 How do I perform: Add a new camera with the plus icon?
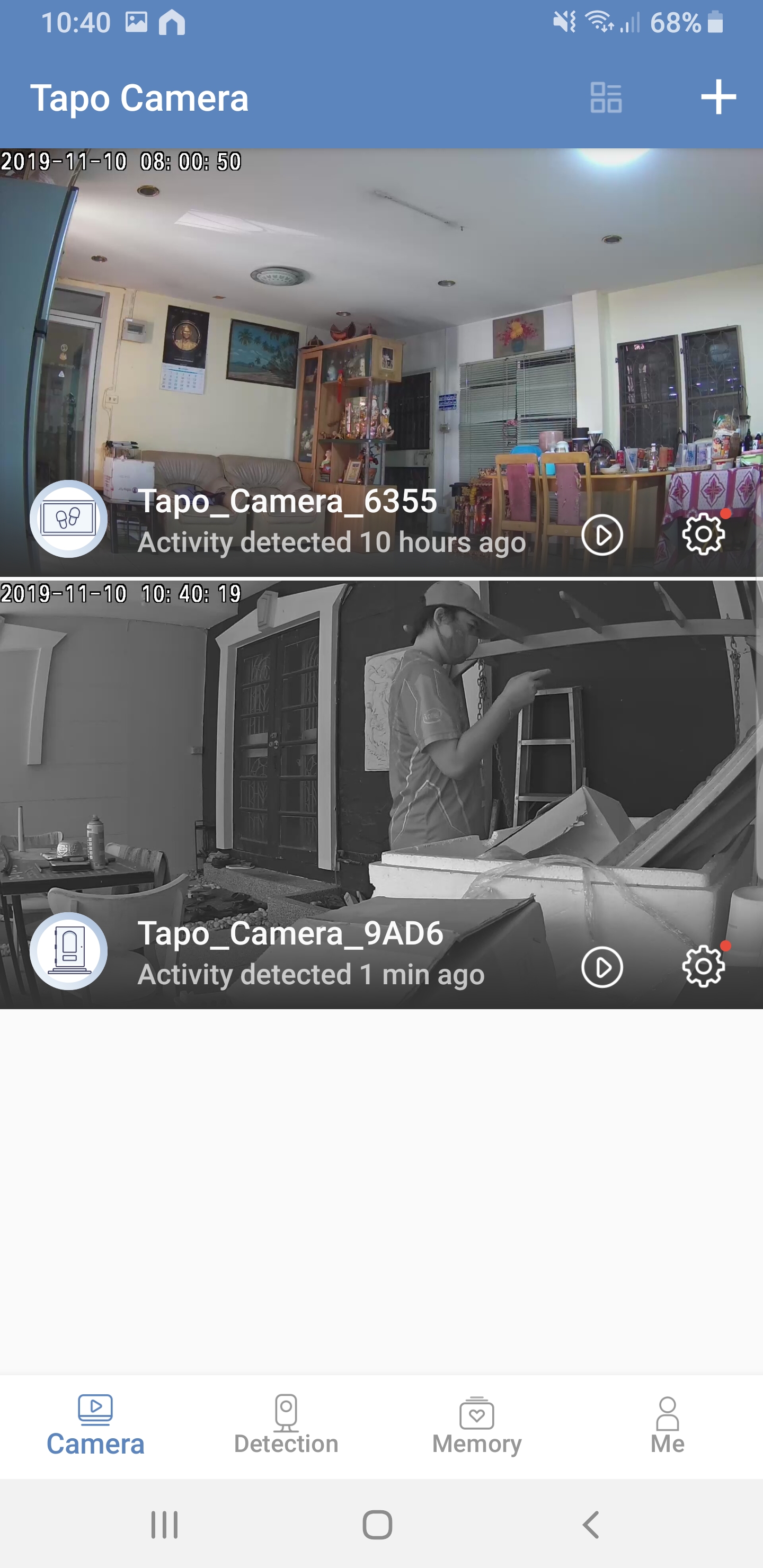click(x=718, y=97)
